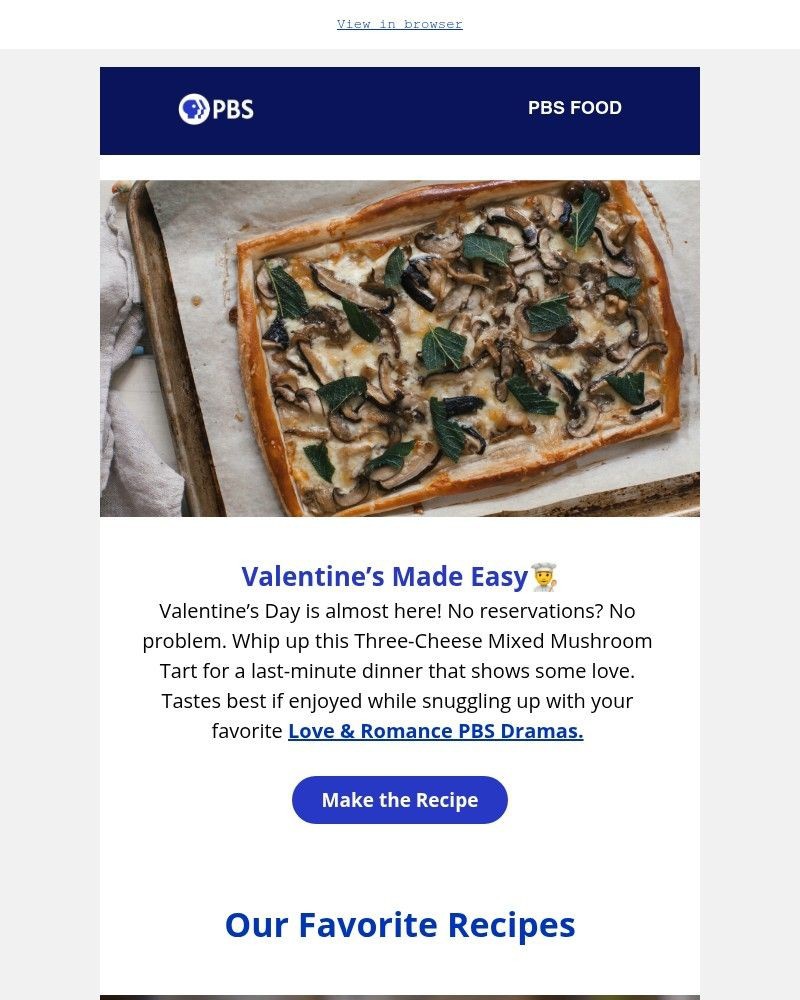The image size is (800, 1000).
Task: Click the Our Favorite Recipes heading
Action: pos(400,925)
